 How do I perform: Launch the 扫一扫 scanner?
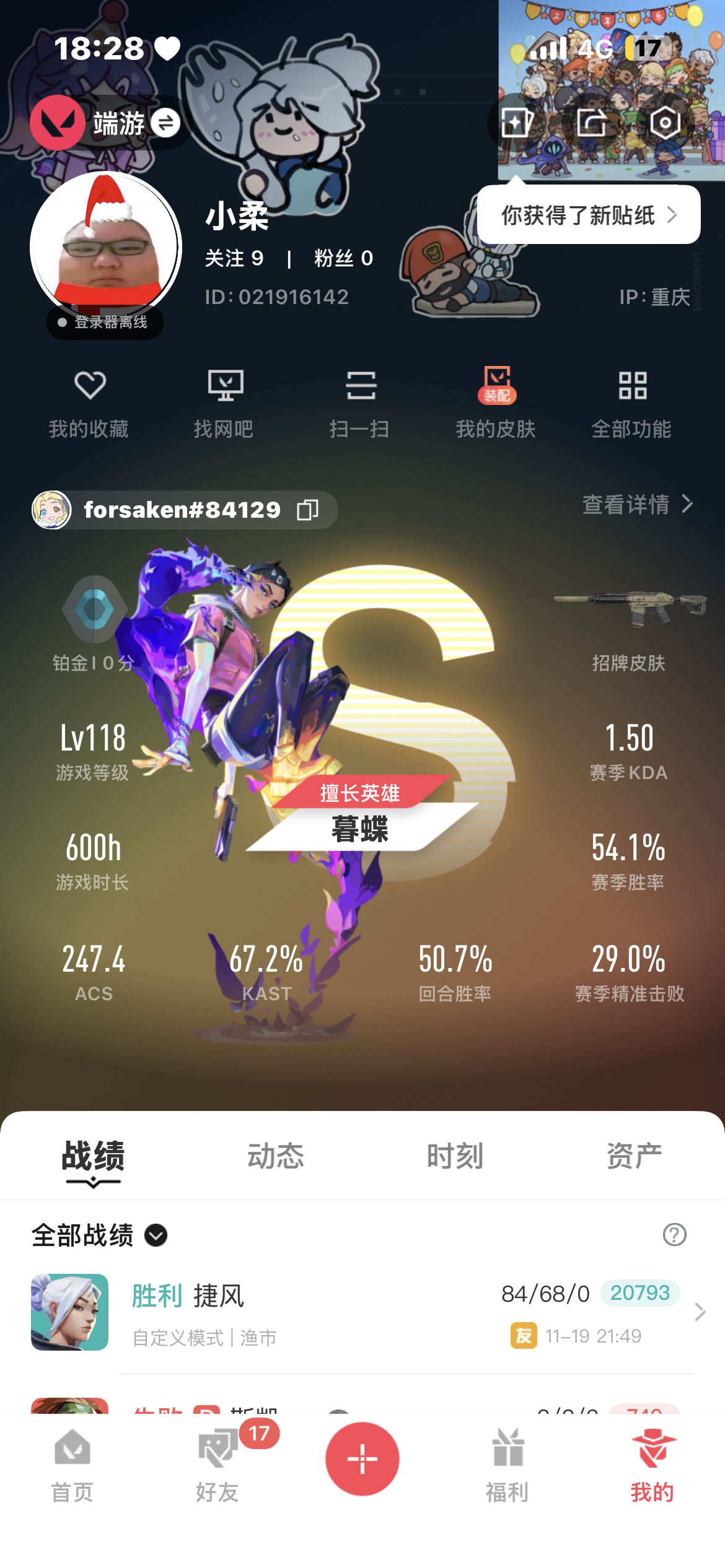click(360, 403)
